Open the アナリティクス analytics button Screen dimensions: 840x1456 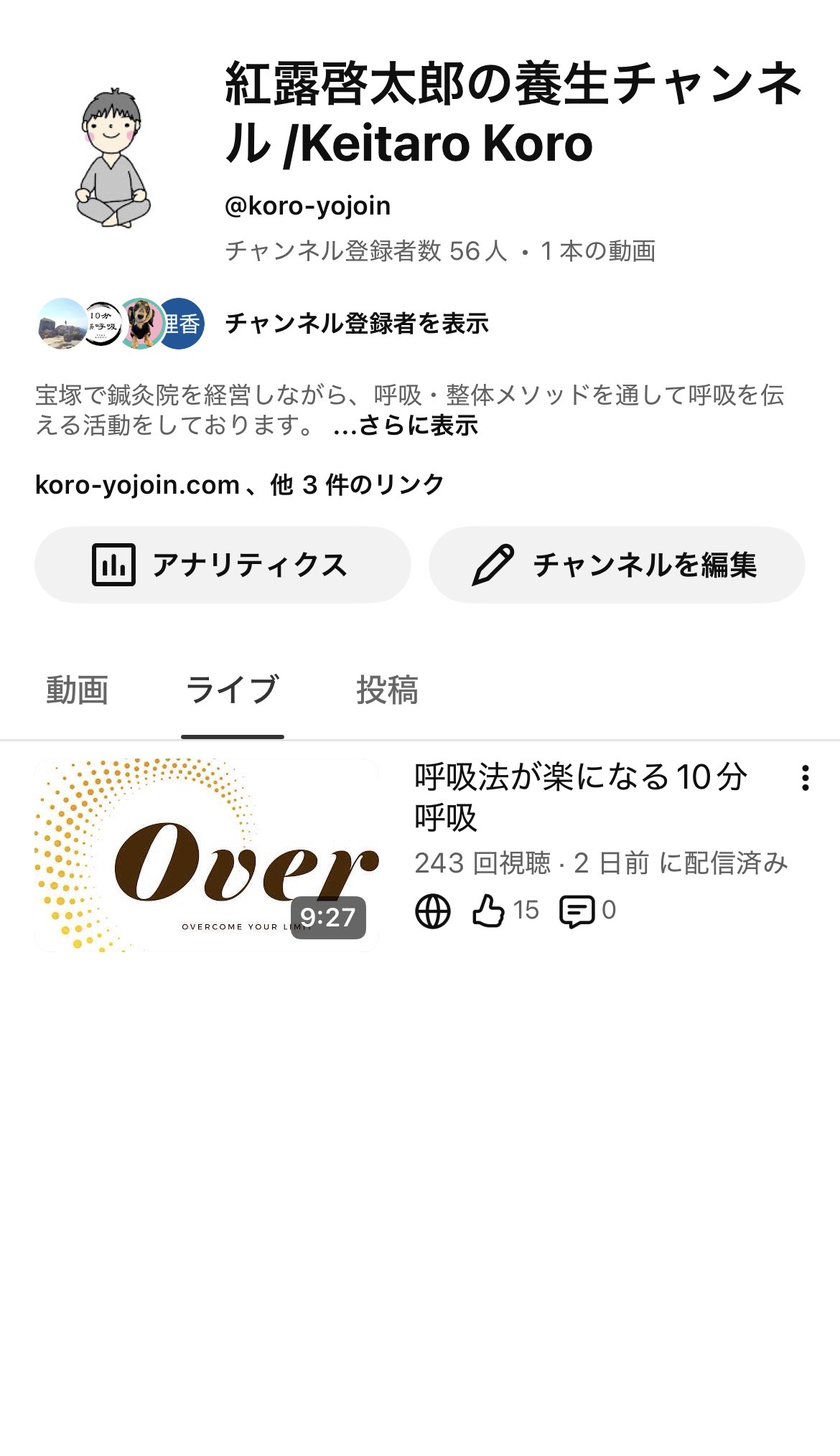click(x=223, y=565)
